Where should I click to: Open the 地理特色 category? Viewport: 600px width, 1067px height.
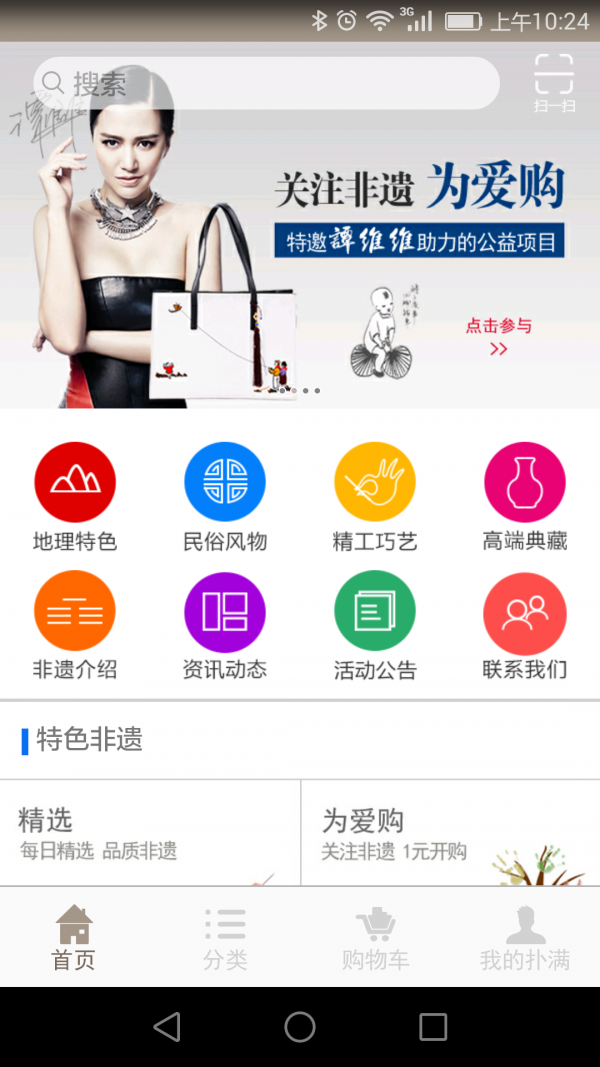click(x=75, y=497)
